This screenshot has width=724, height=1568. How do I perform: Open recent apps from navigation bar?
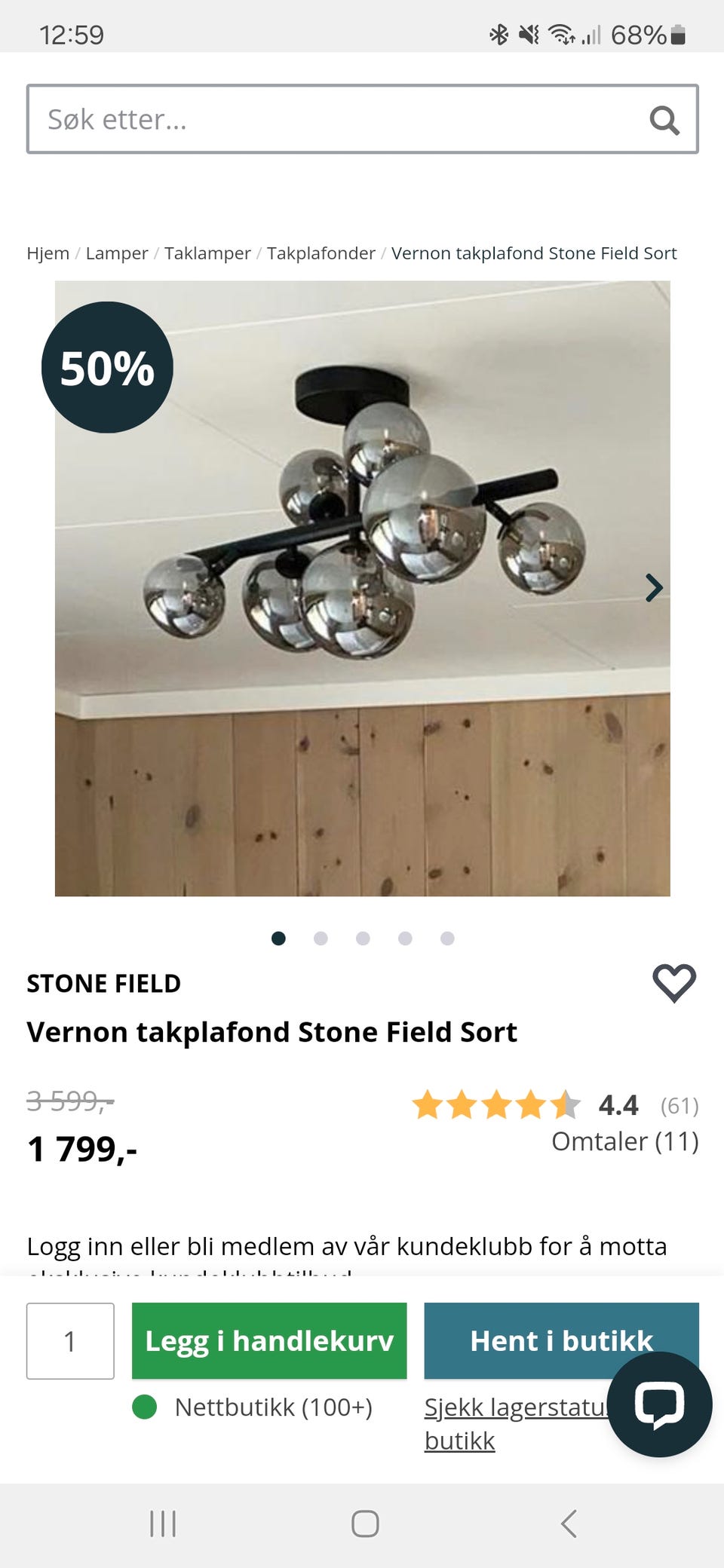(x=163, y=1524)
